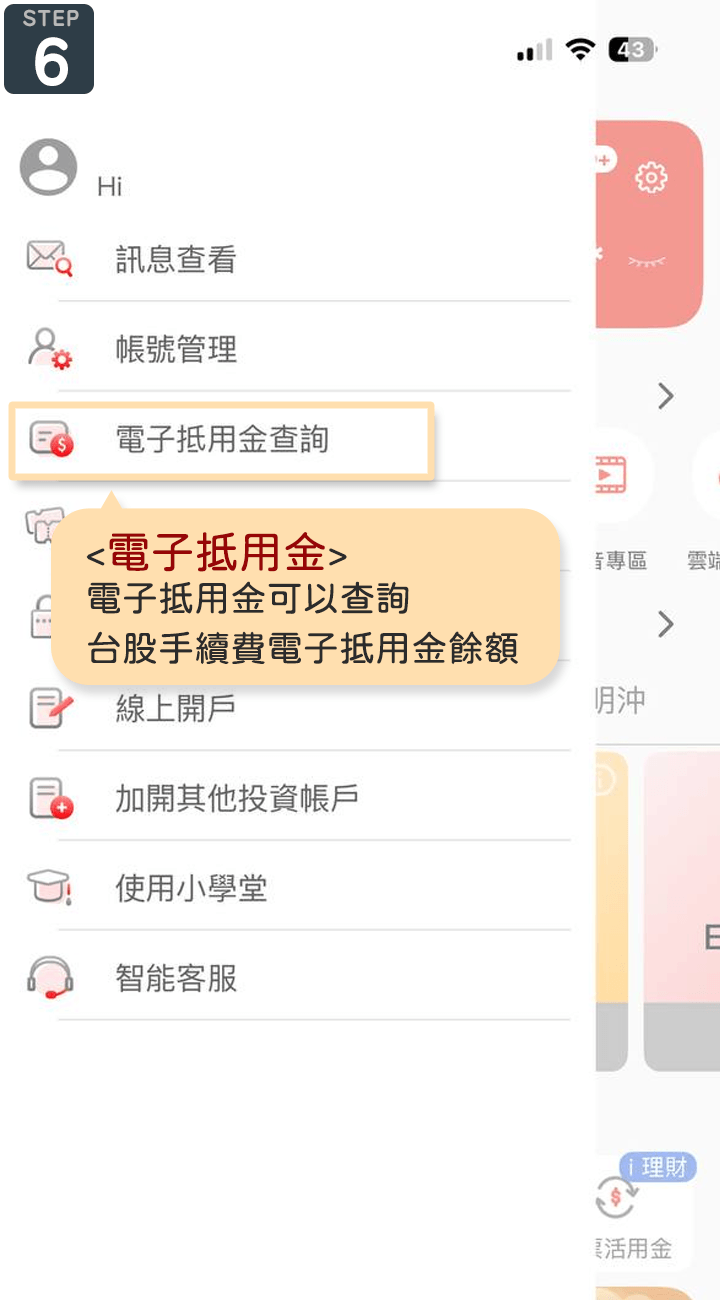
Task: Open 電子抵用金查詢
Action: click(x=222, y=440)
